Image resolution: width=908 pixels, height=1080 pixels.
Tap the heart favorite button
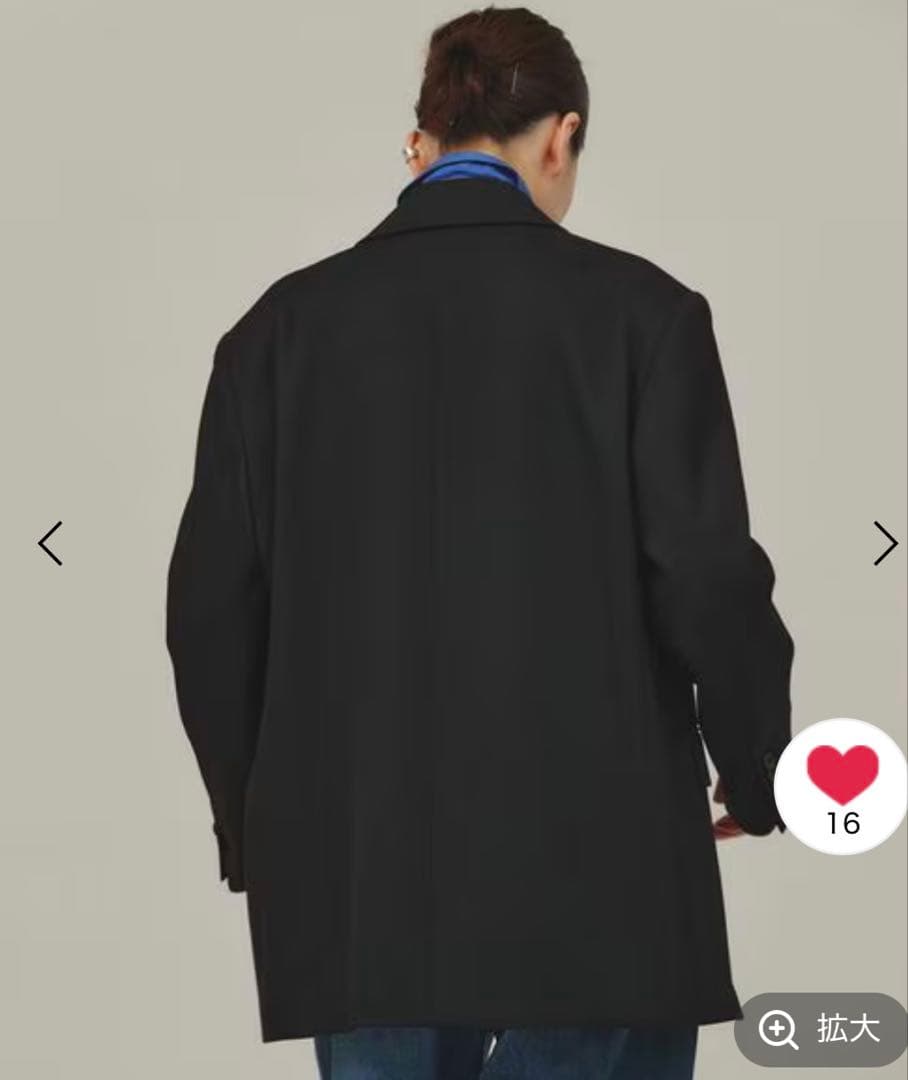[842, 786]
